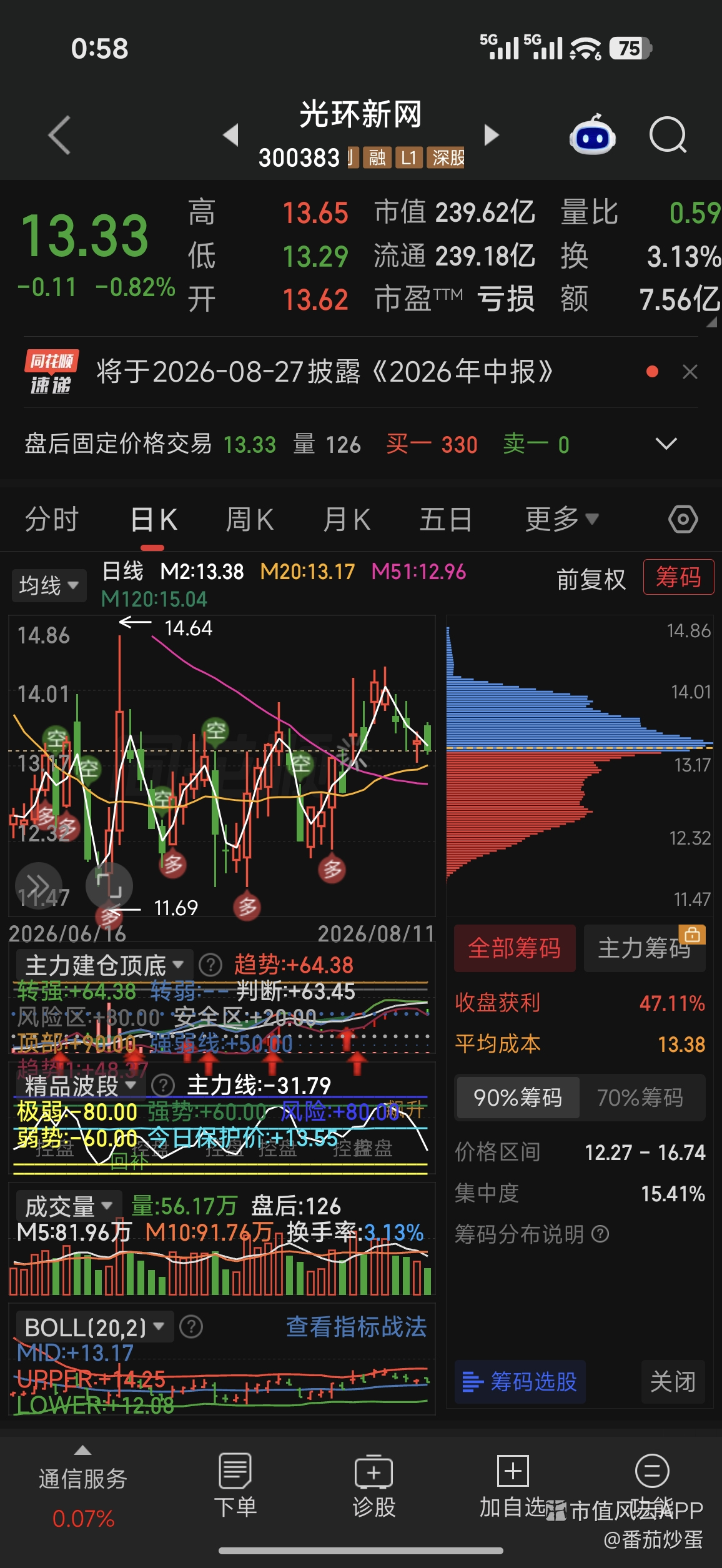Switch to the 月K tab
The image size is (722, 1568).
(347, 520)
